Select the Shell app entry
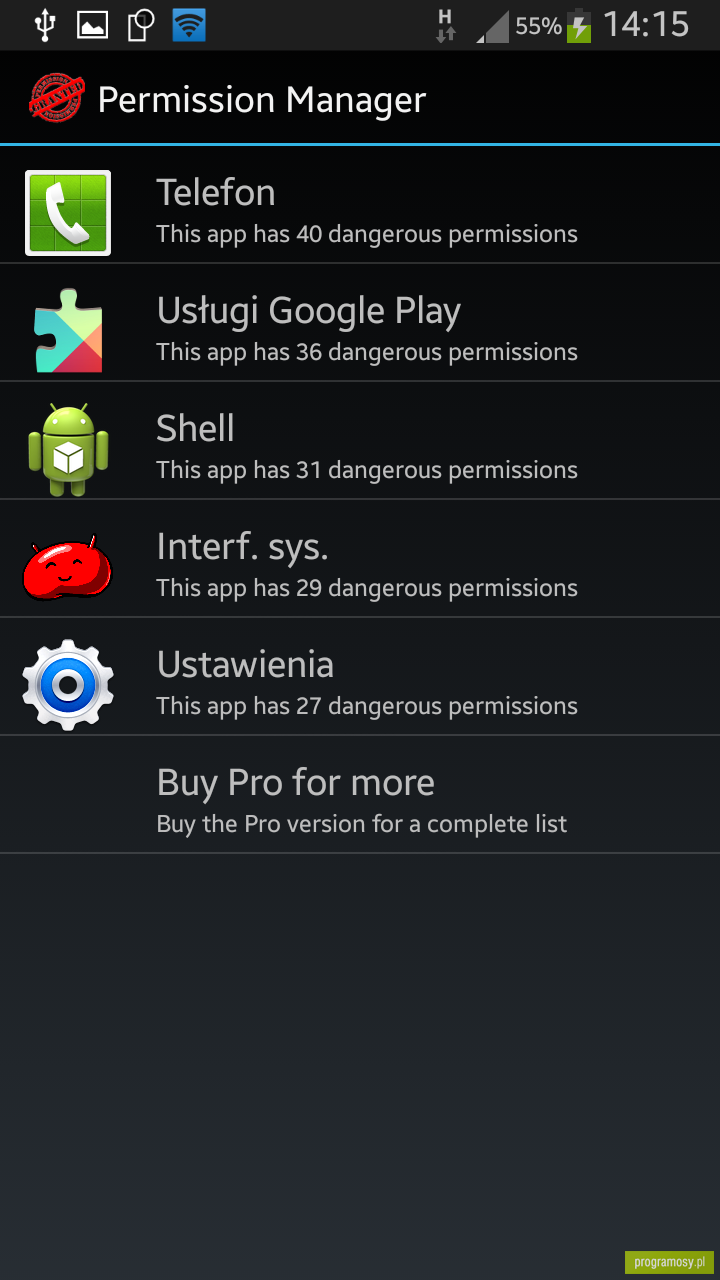The image size is (720, 1280). [x=360, y=441]
